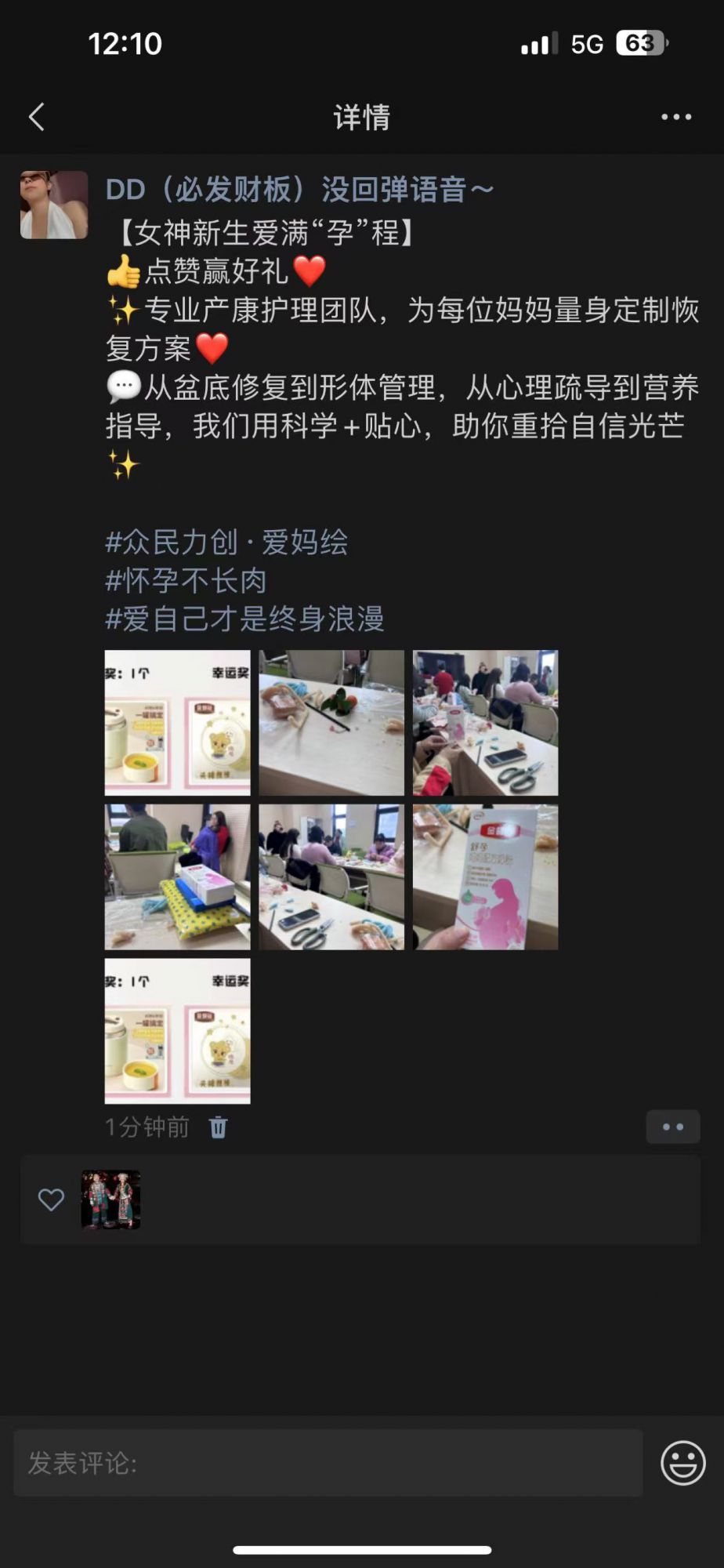Open the emoji picker beside the comment box
This screenshot has width=724, height=1568.
pyautogui.click(x=682, y=1463)
